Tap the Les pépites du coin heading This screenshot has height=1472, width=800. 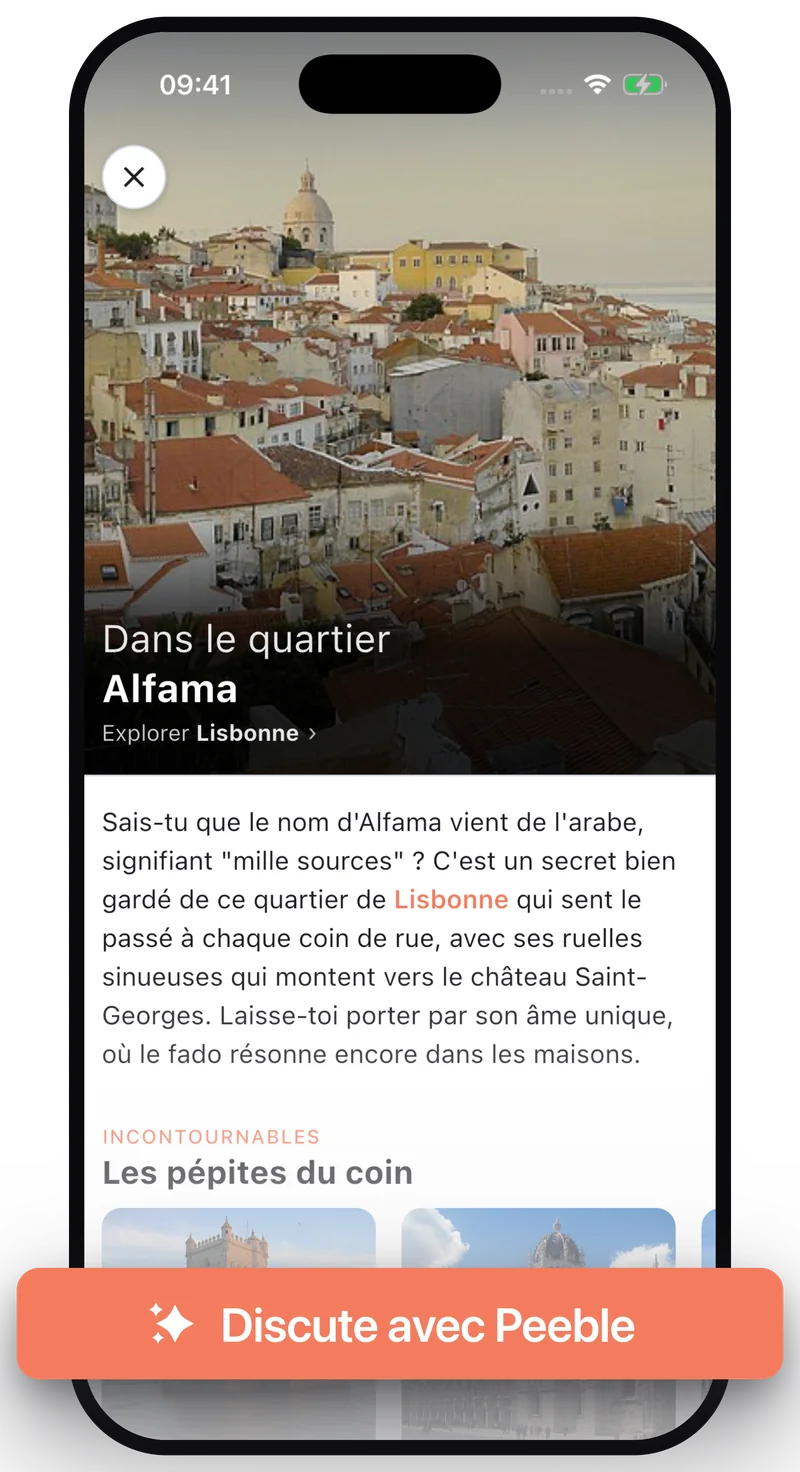[258, 1172]
